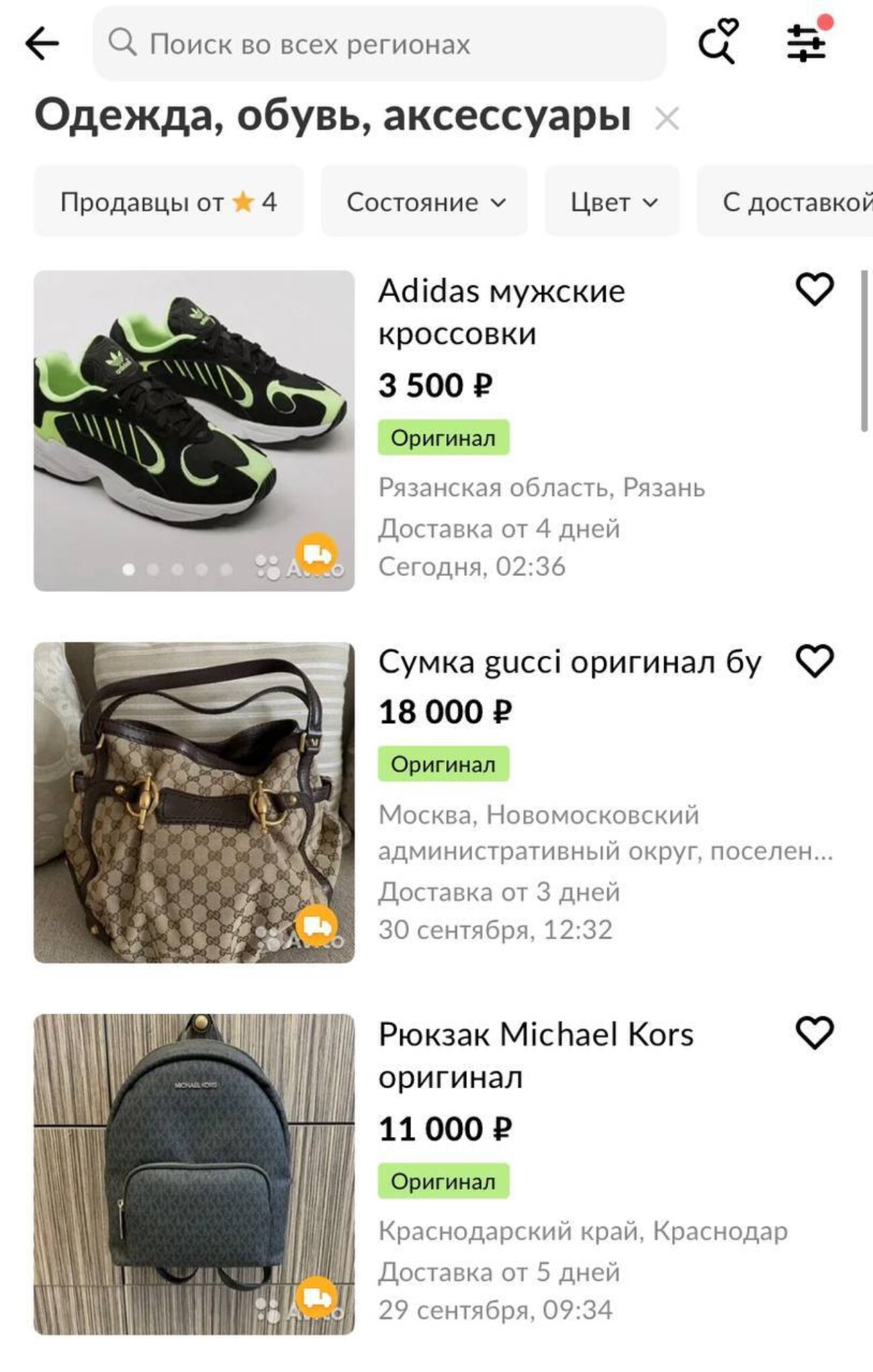This screenshot has height=1372, width=873.
Task: Tap a carousel dot under the Adidas photo
Action: click(x=130, y=568)
